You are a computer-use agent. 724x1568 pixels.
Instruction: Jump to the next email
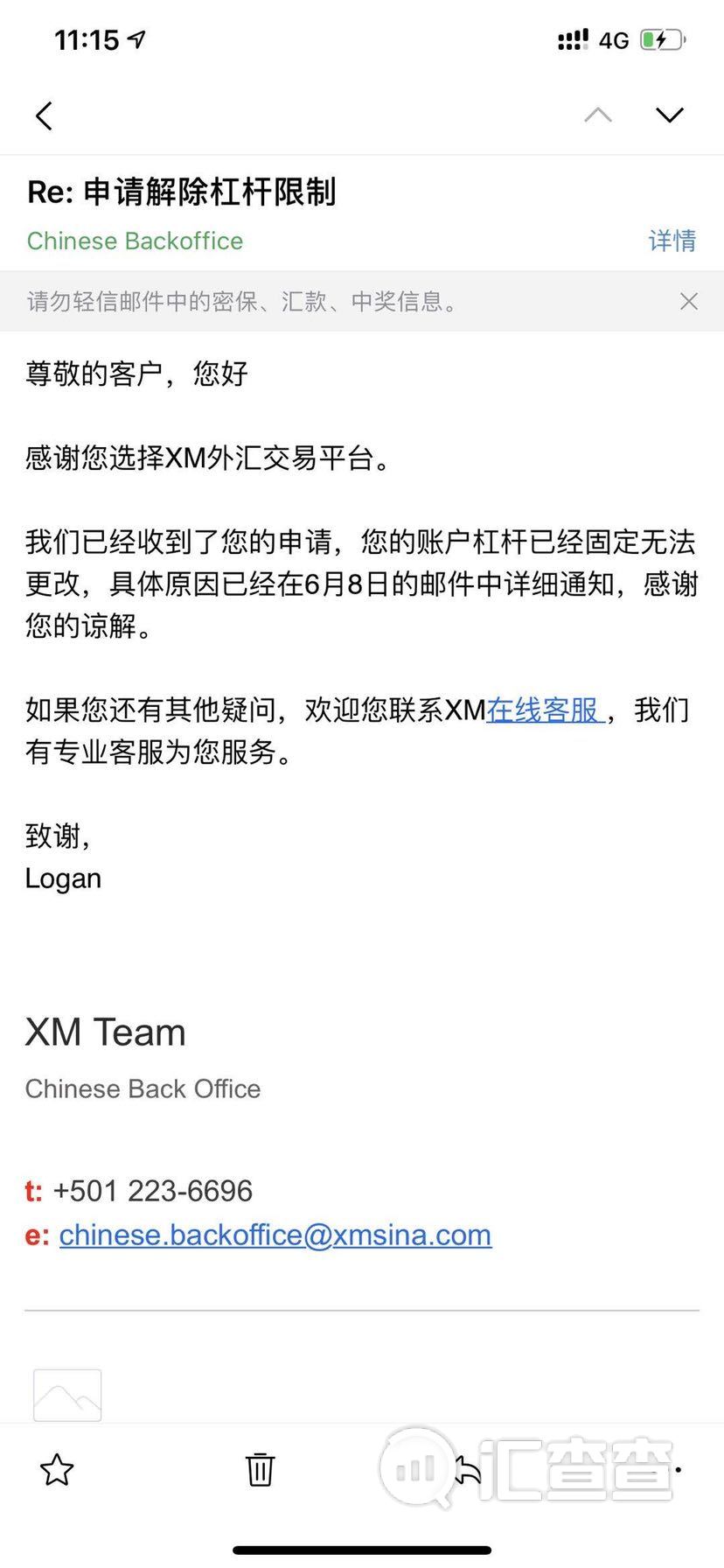click(x=670, y=115)
